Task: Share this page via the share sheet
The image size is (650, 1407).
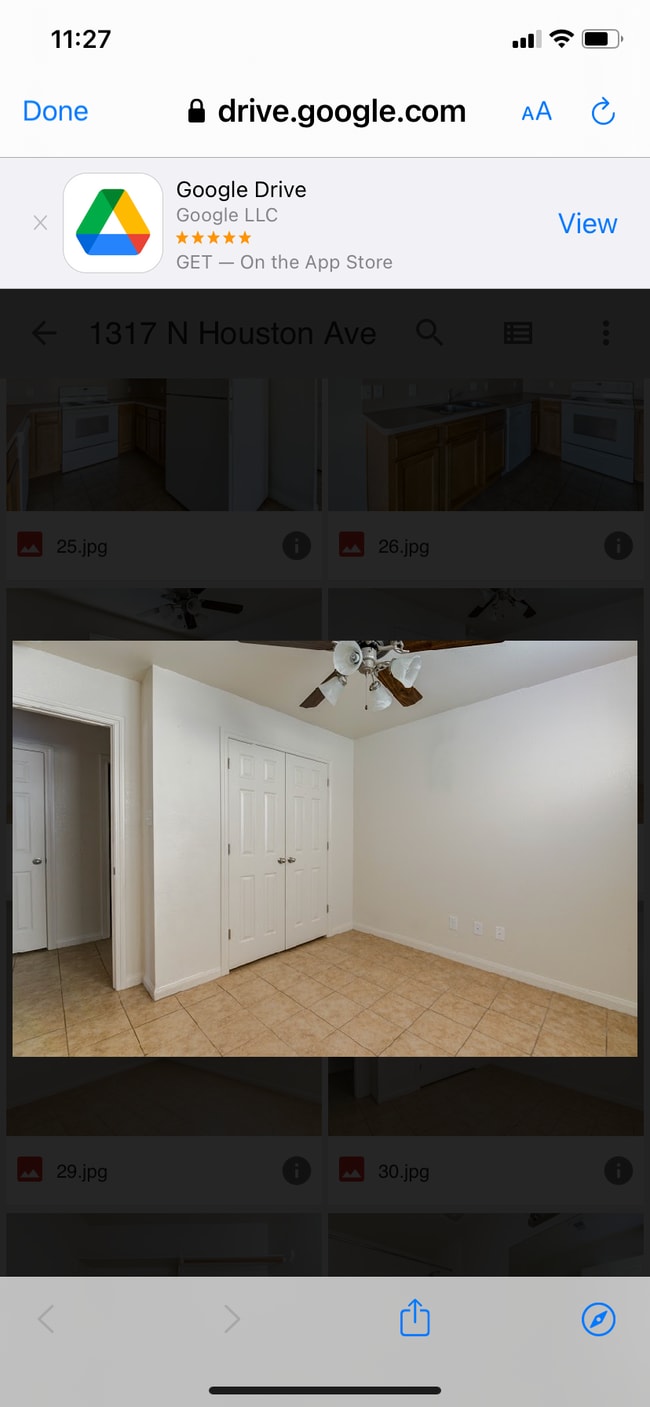Action: 415,1319
